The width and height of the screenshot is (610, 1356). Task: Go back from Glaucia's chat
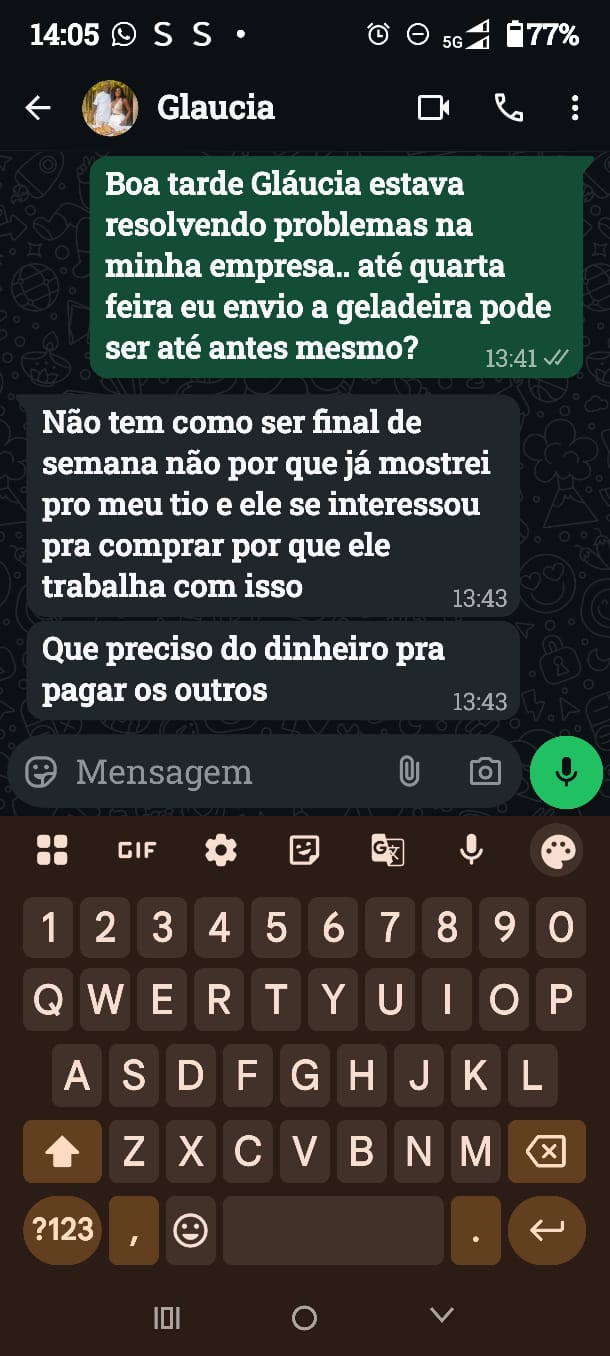[38, 108]
